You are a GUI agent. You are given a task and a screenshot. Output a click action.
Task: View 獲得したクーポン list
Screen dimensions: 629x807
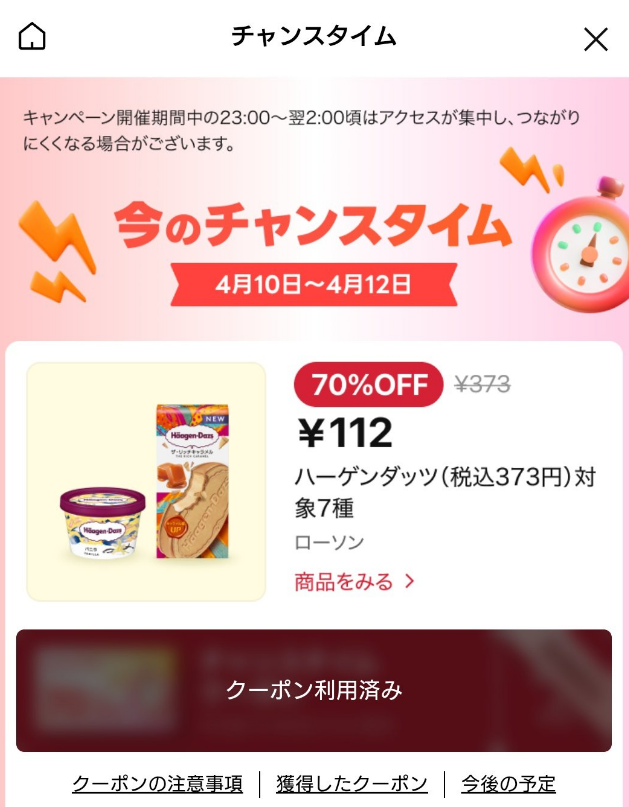[x=352, y=784]
